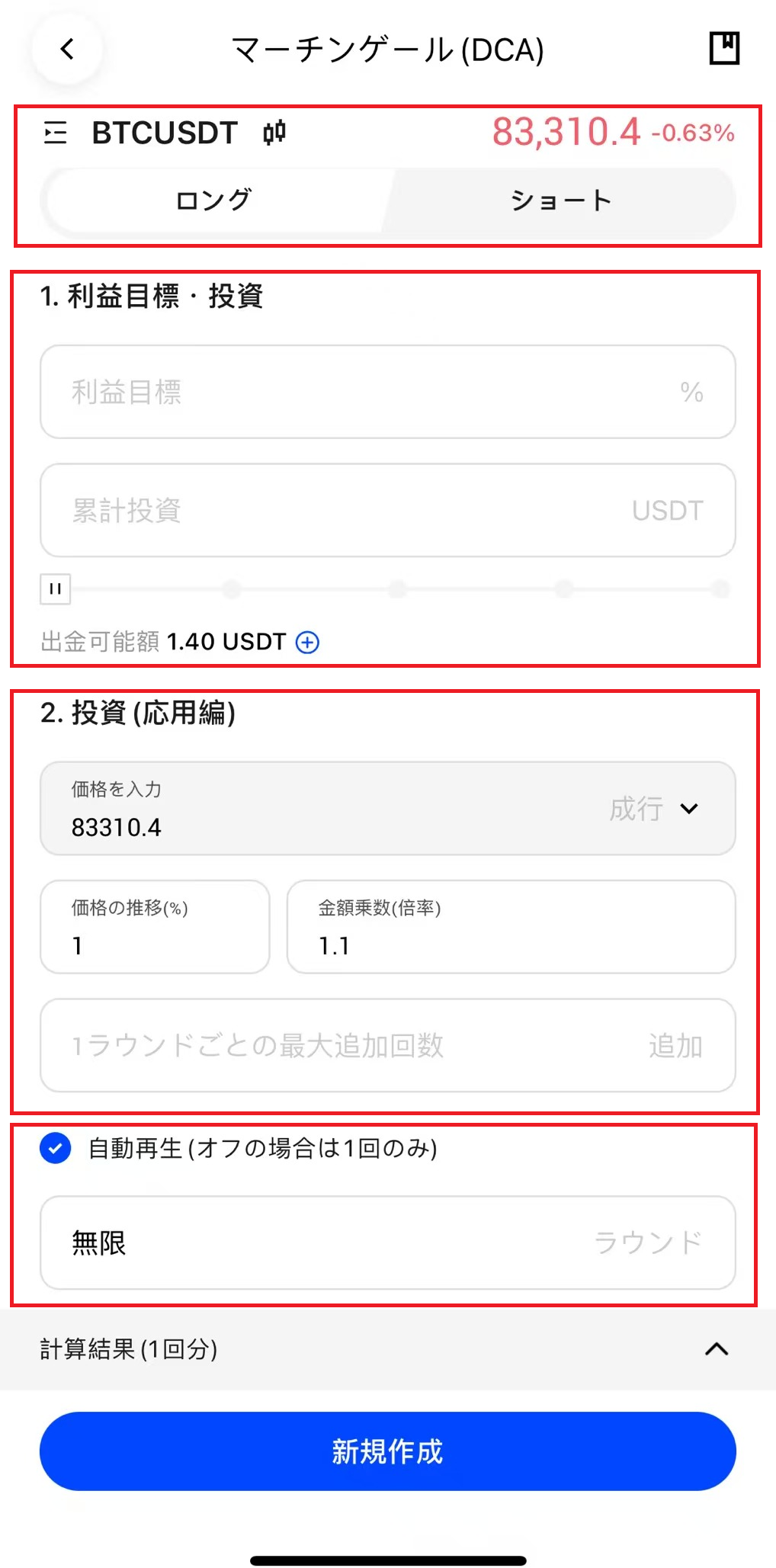This screenshot has height=1568, width=776.
Task: Tap the investment amount slider handle
Action: (x=56, y=589)
